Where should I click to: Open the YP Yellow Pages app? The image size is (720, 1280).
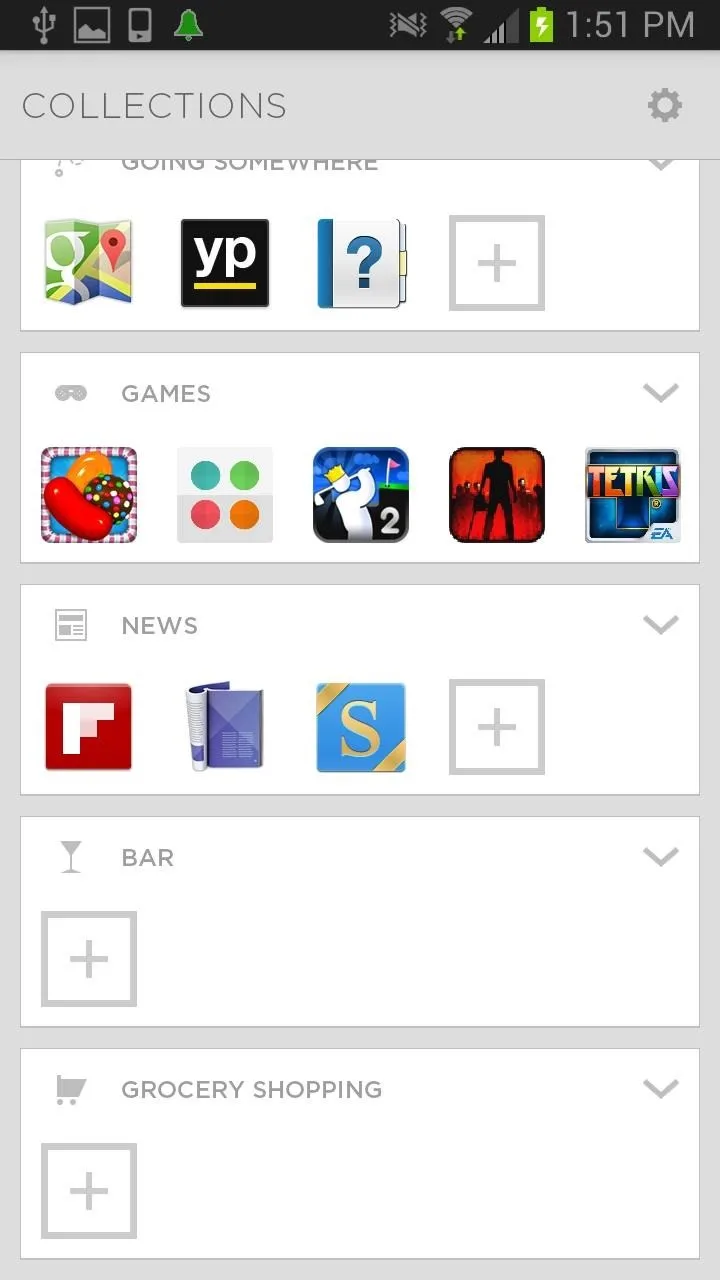225,263
